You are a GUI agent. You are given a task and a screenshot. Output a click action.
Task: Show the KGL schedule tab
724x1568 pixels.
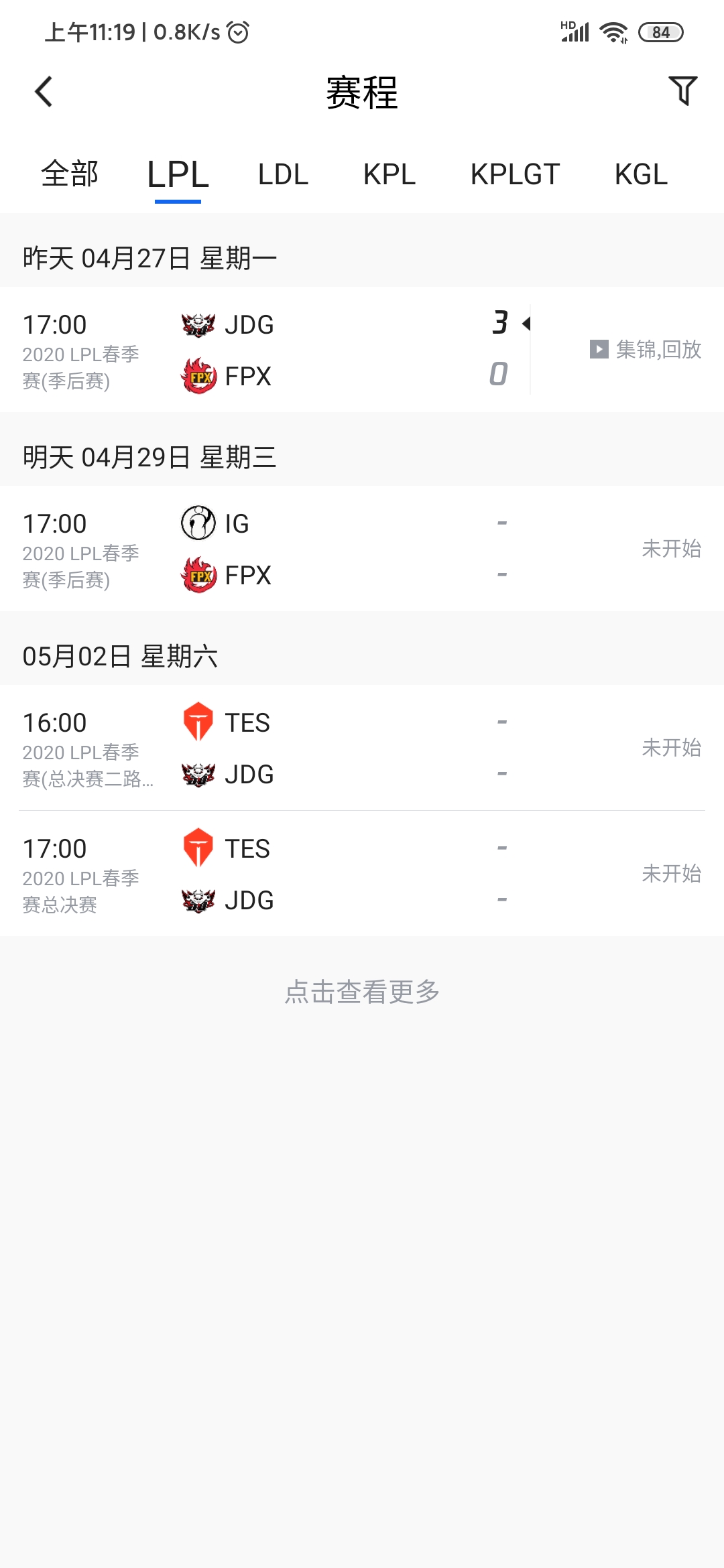point(641,175)
